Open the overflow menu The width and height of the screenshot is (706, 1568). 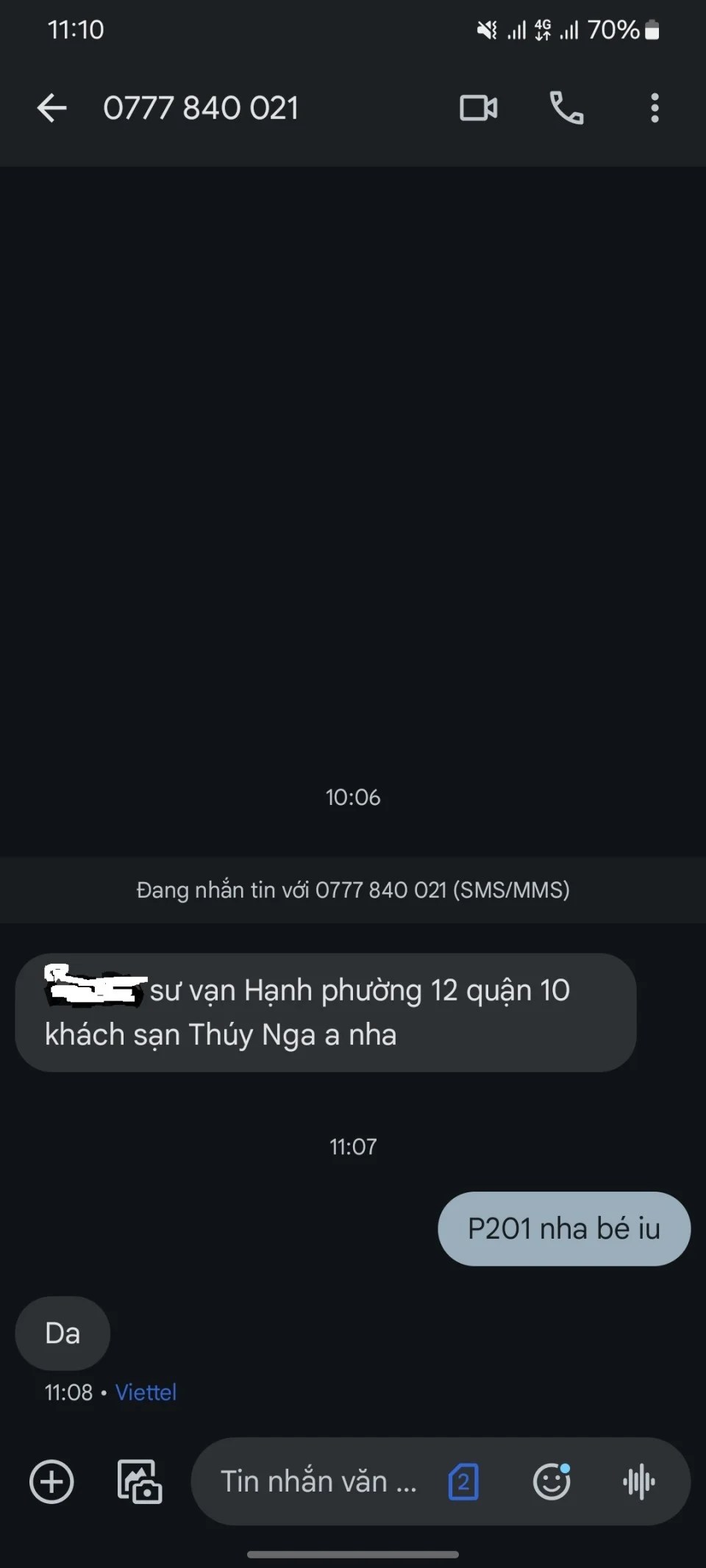tap(654, 109)
